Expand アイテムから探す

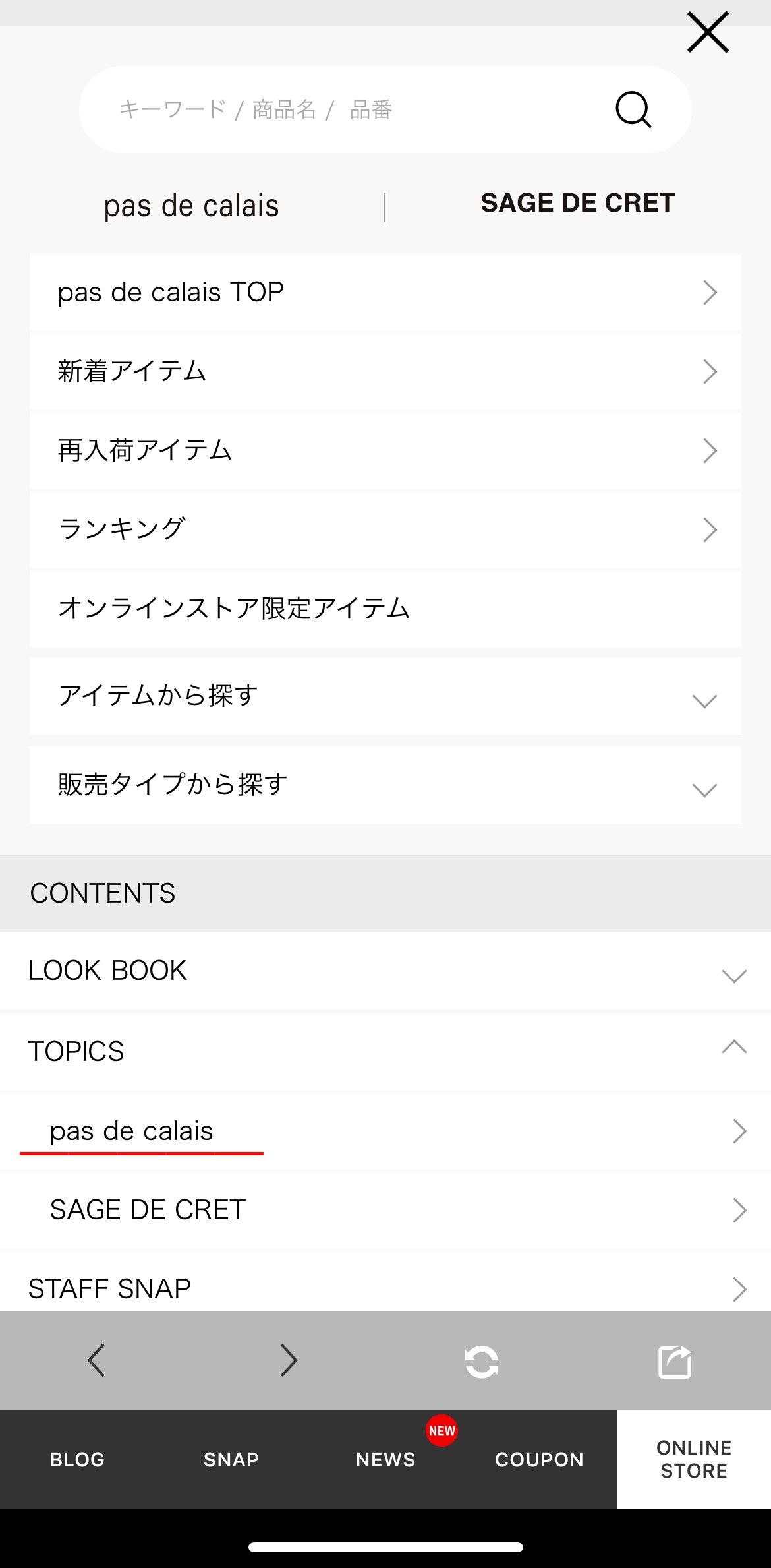point(385,696)
